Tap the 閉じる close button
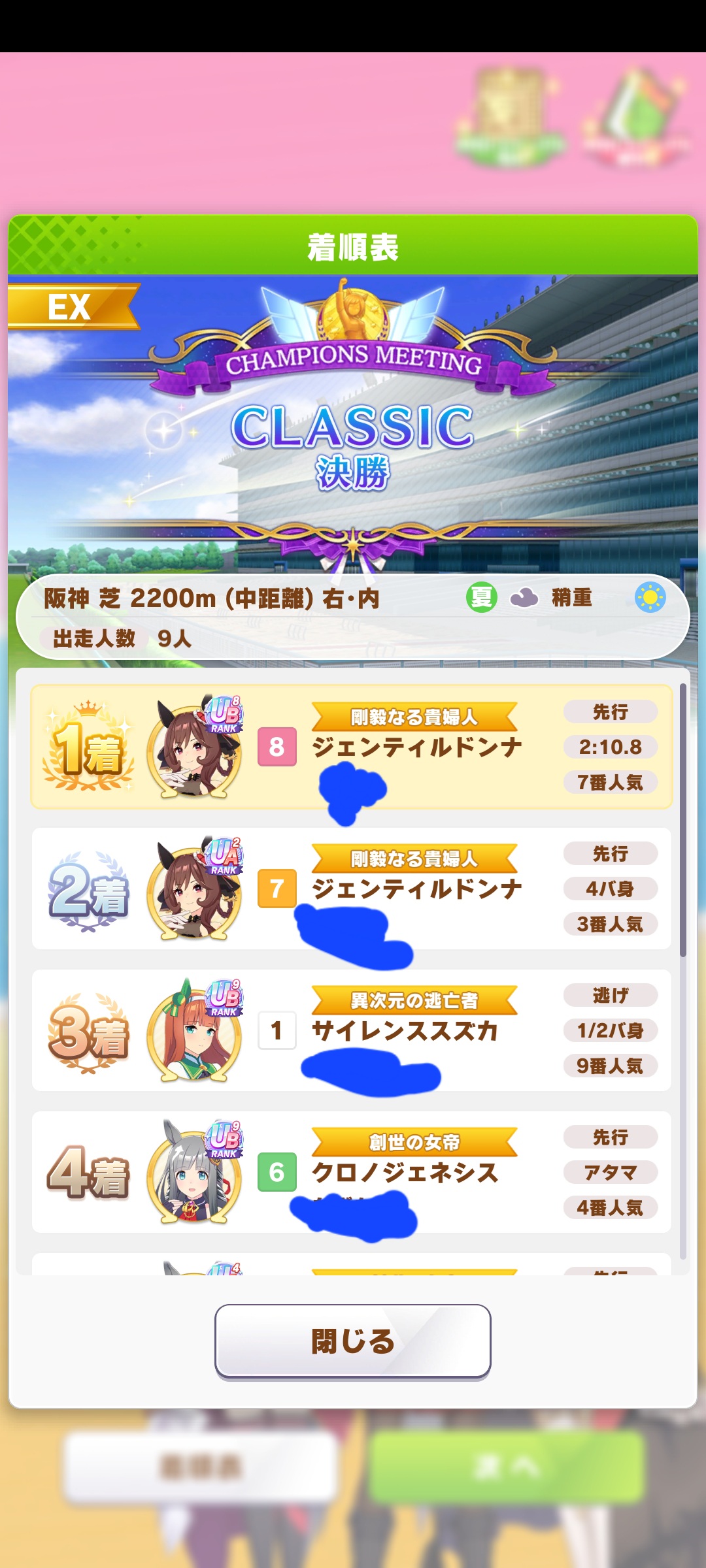The width and height of the screenshot is (706, 1568). pyautogui.click(x=353, y=1341)
